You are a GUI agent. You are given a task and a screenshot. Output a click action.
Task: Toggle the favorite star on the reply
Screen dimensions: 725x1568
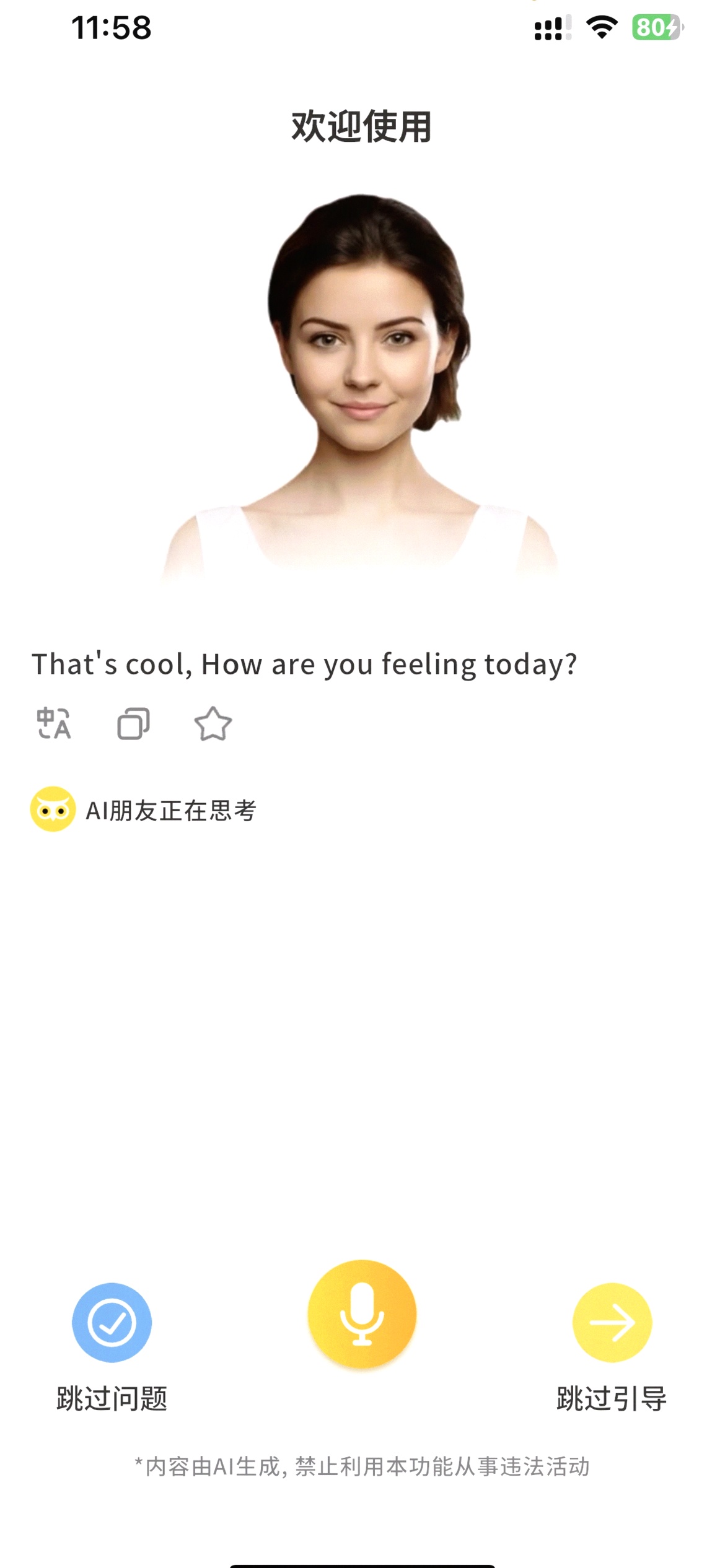[214, 723]
